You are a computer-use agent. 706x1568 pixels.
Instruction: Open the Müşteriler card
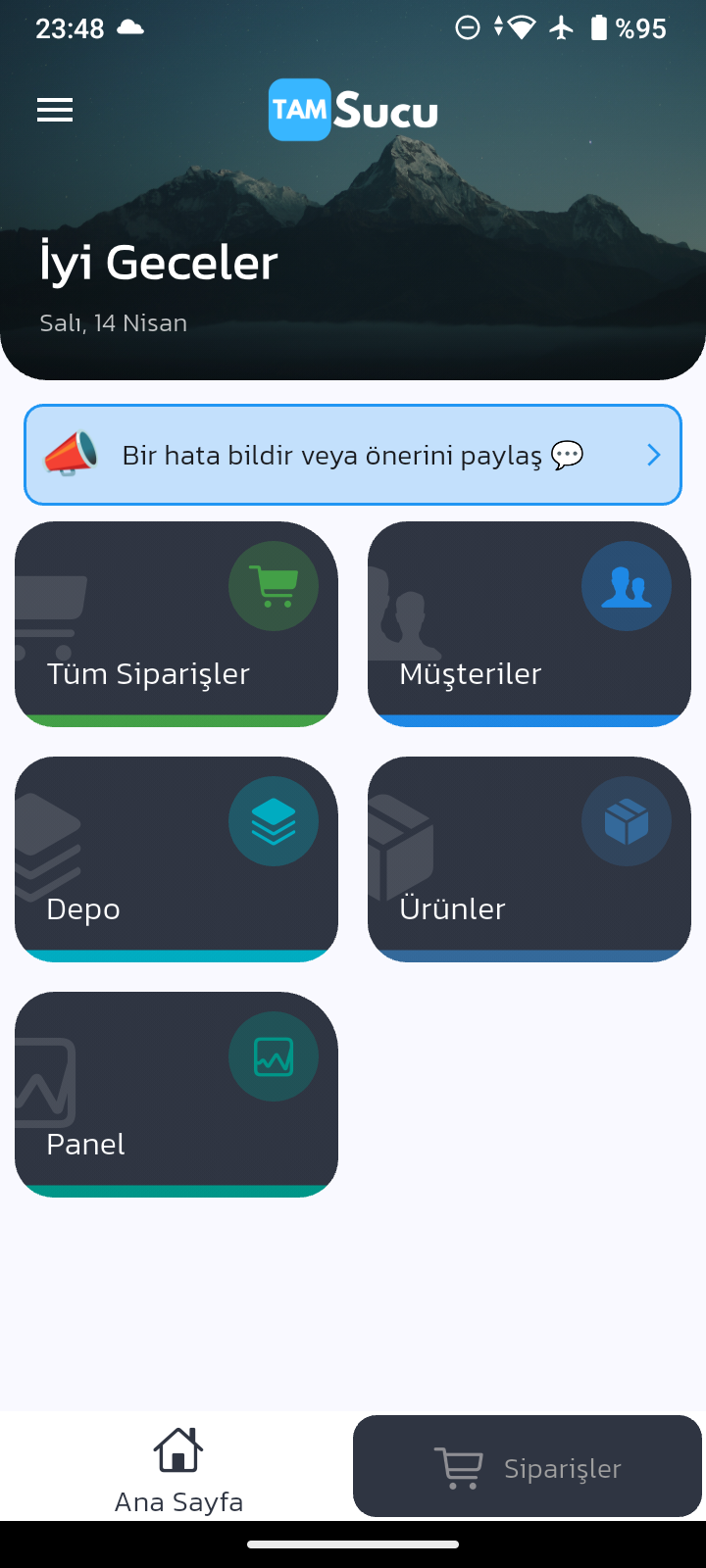[529, 624]
